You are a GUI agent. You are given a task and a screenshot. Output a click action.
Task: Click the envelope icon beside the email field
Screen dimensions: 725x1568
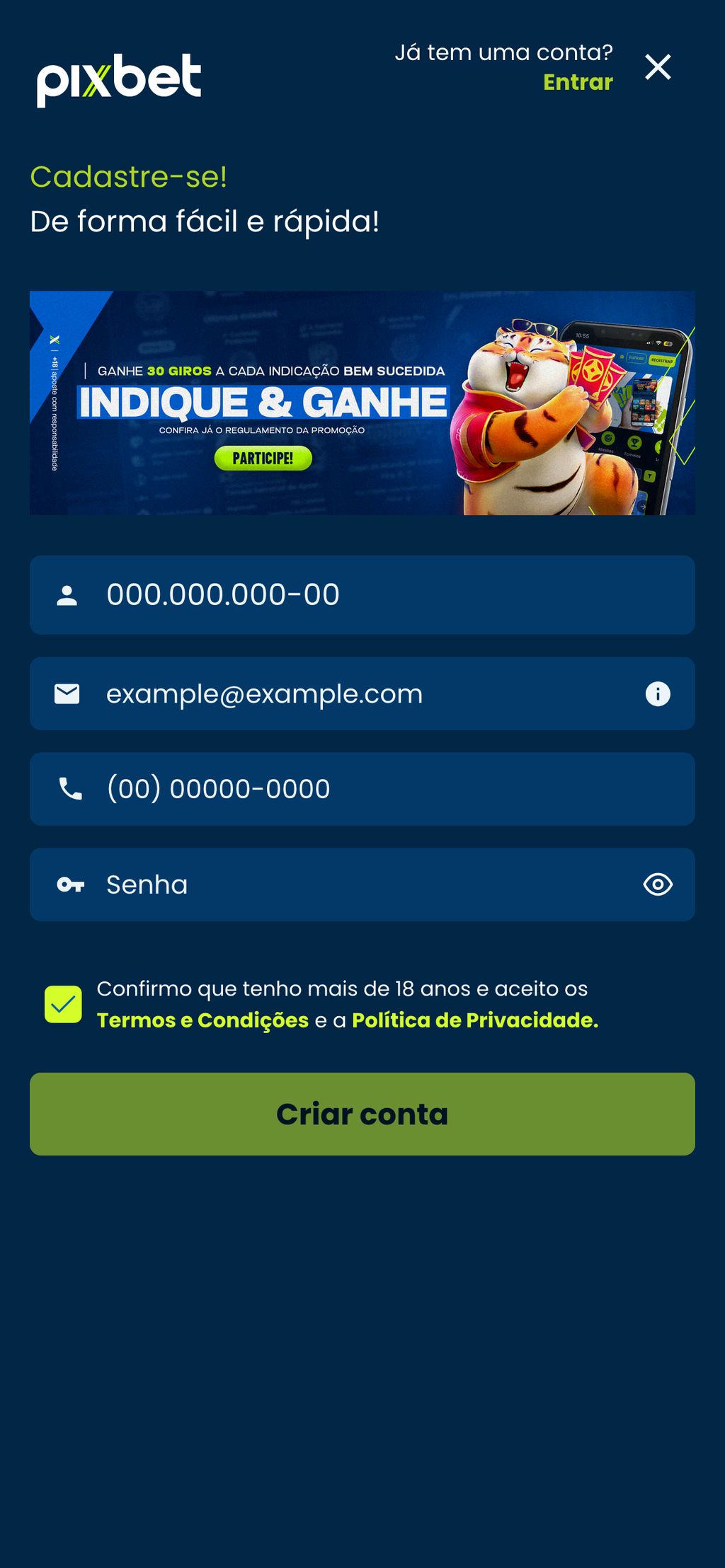tap(67, 693)
